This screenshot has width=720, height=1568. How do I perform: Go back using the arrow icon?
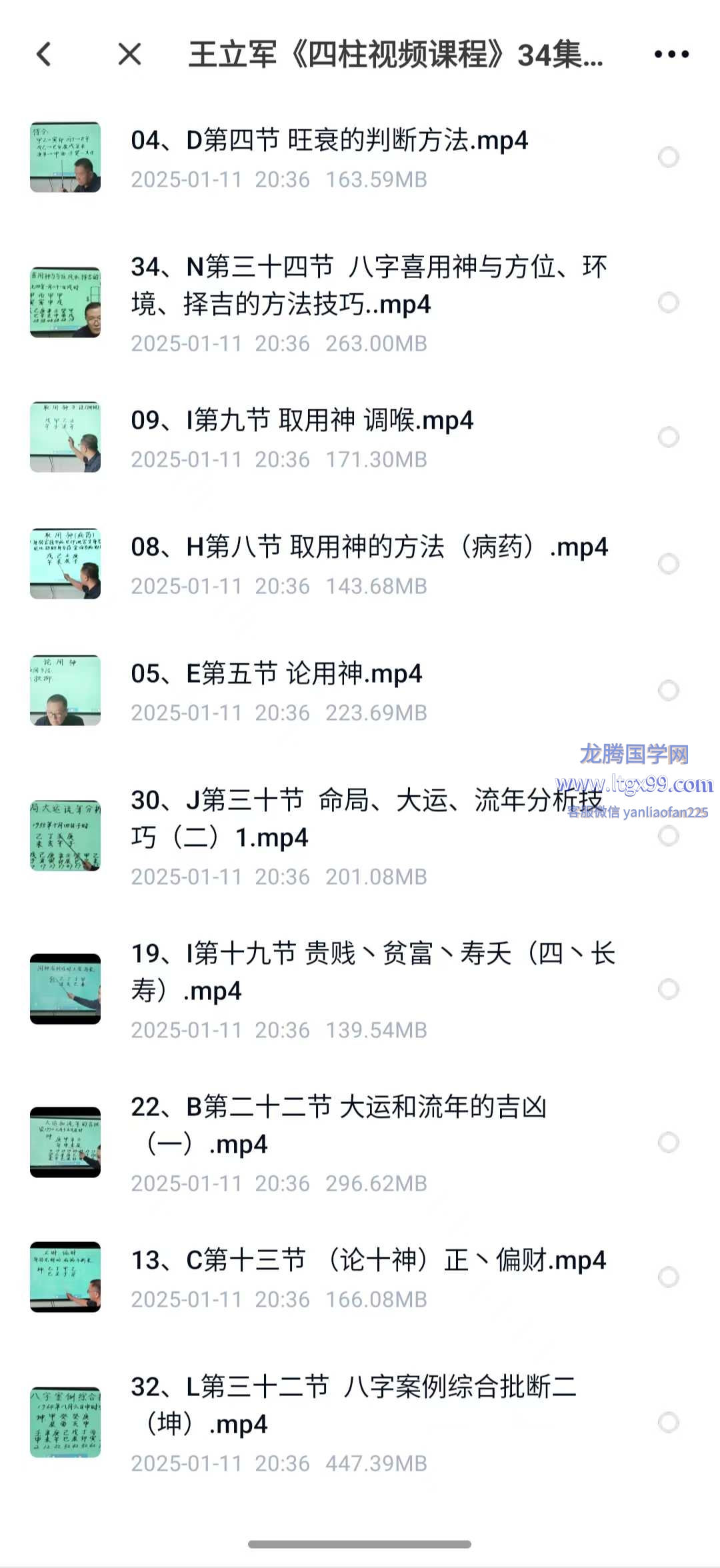click(44, 55)
